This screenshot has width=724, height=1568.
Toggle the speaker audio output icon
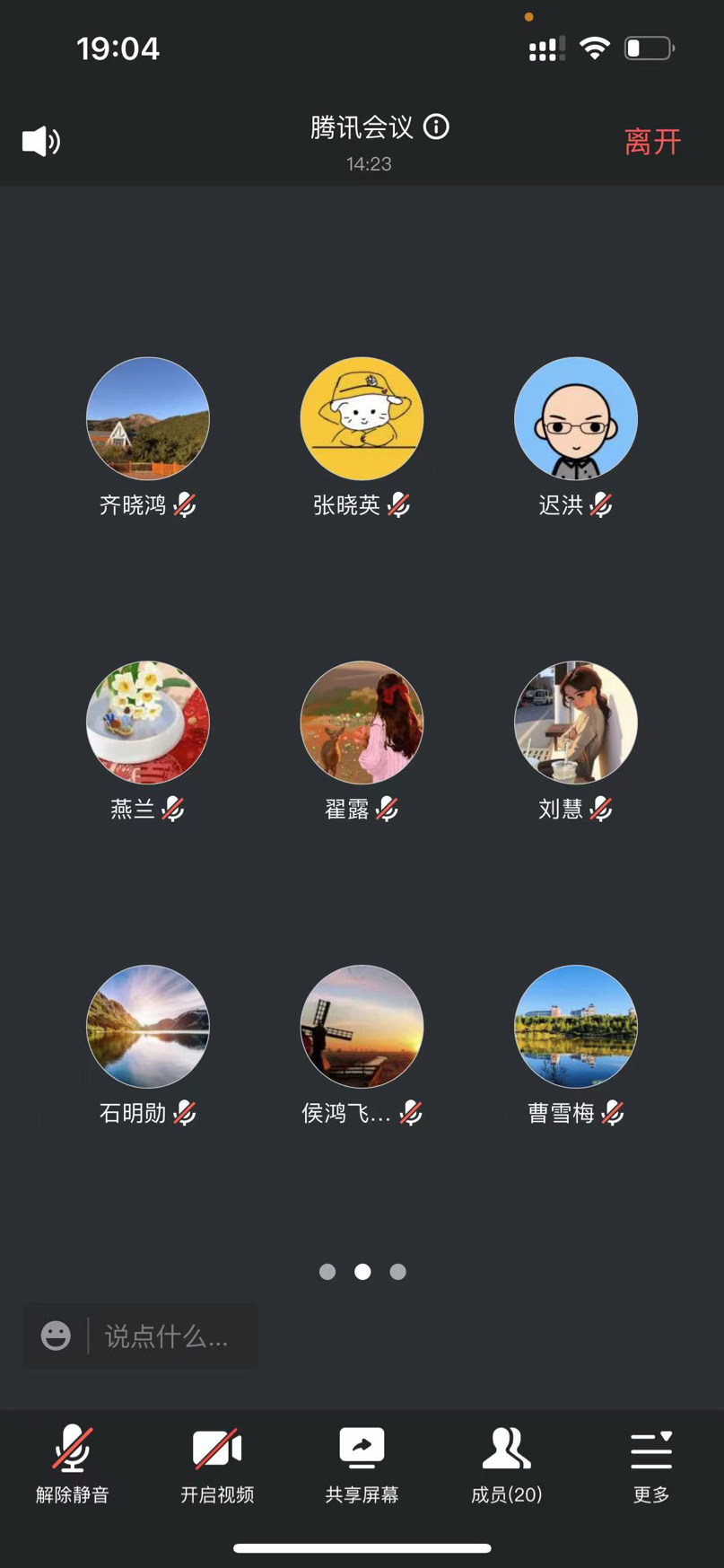[x=41, y=142]
